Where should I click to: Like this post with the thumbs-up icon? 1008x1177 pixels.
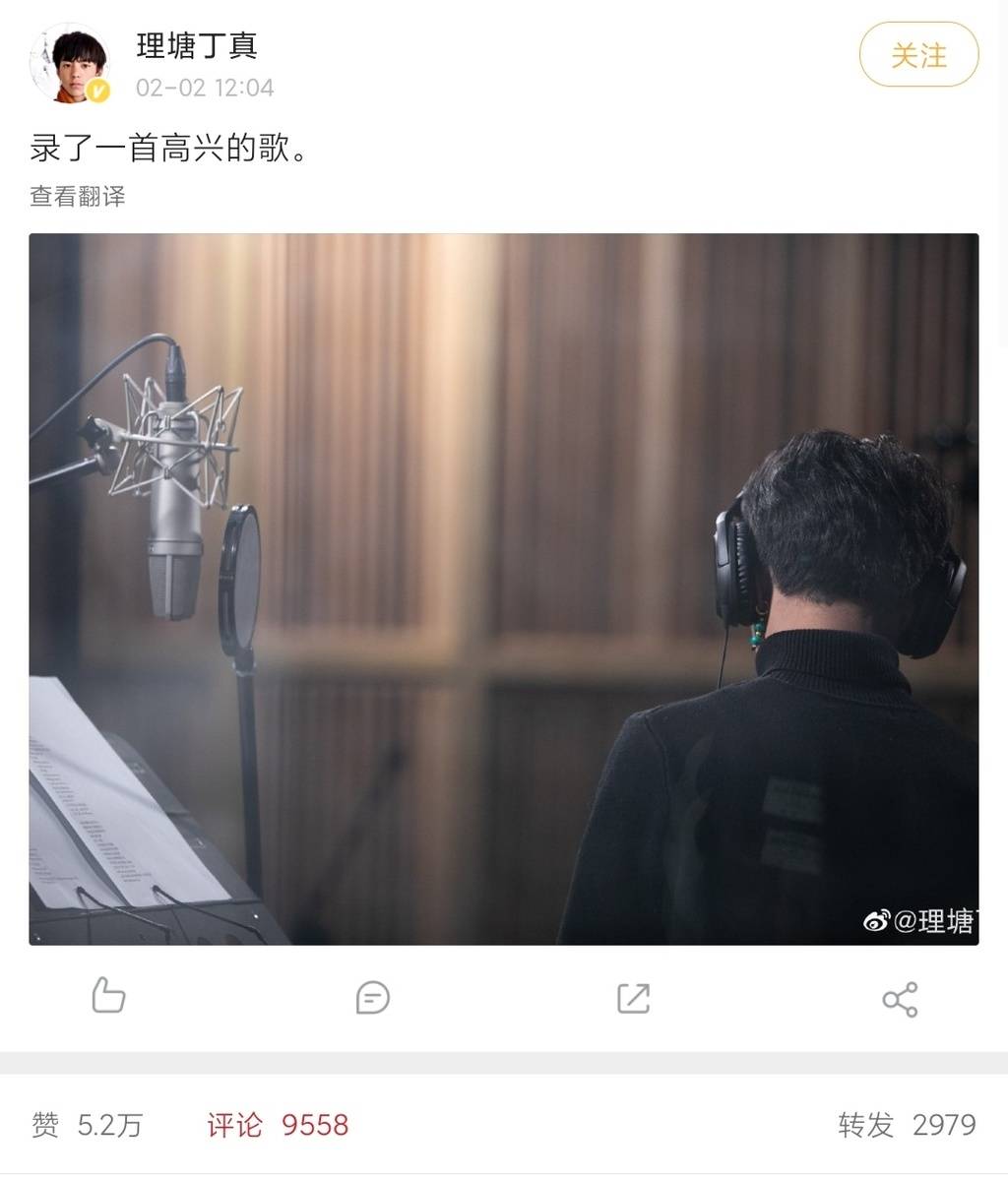[x=108, y=996]
